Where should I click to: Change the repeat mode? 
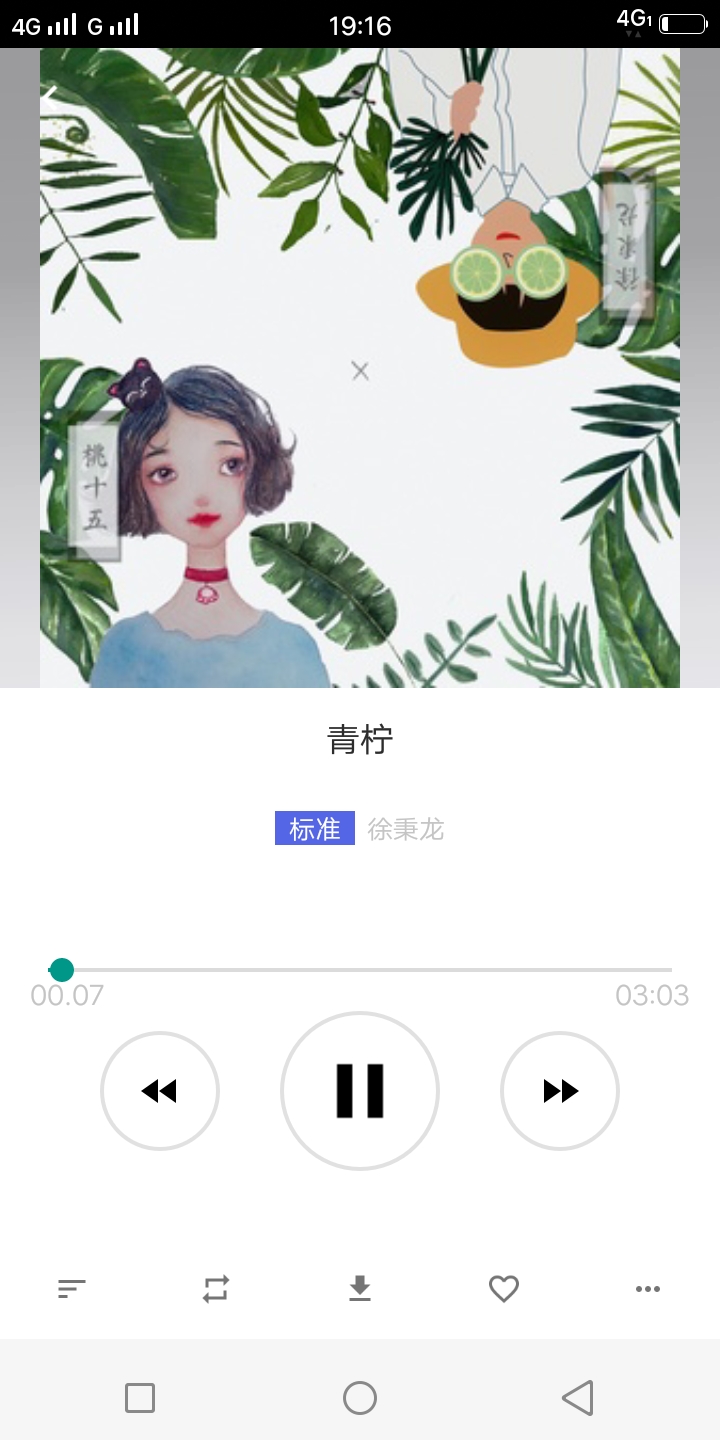216,1289
